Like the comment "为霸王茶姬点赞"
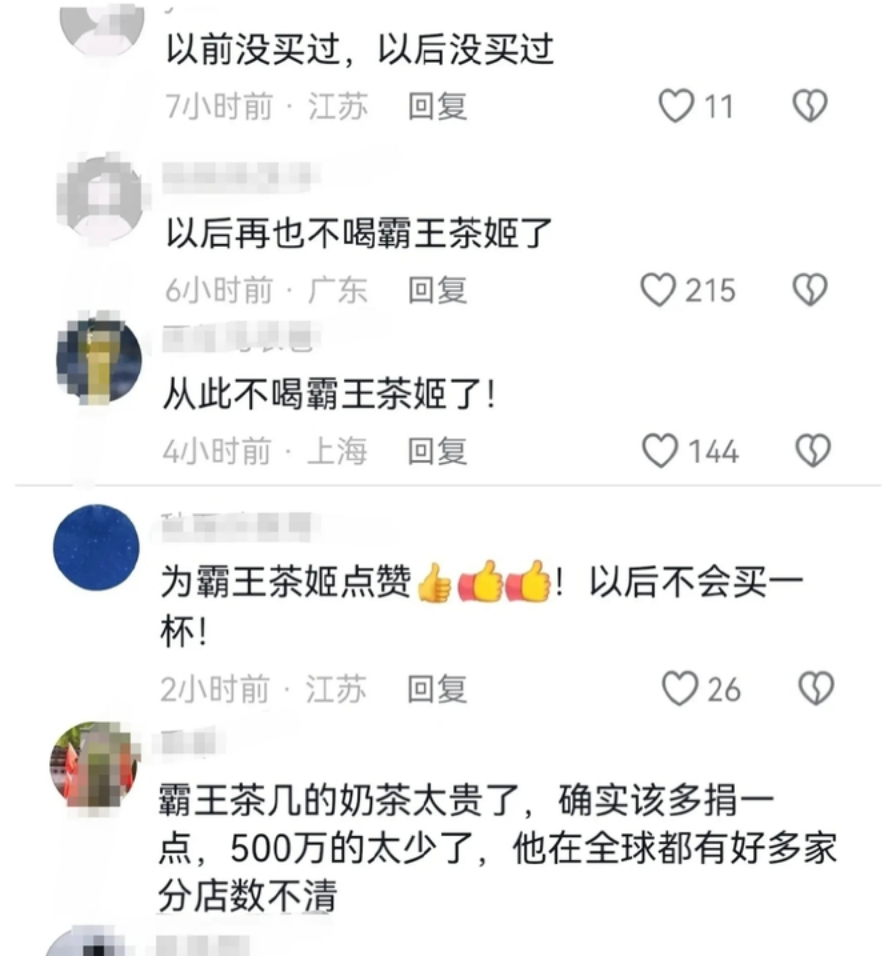The width and height of the screenshot is (896, 956). click(x=680, y=688)
